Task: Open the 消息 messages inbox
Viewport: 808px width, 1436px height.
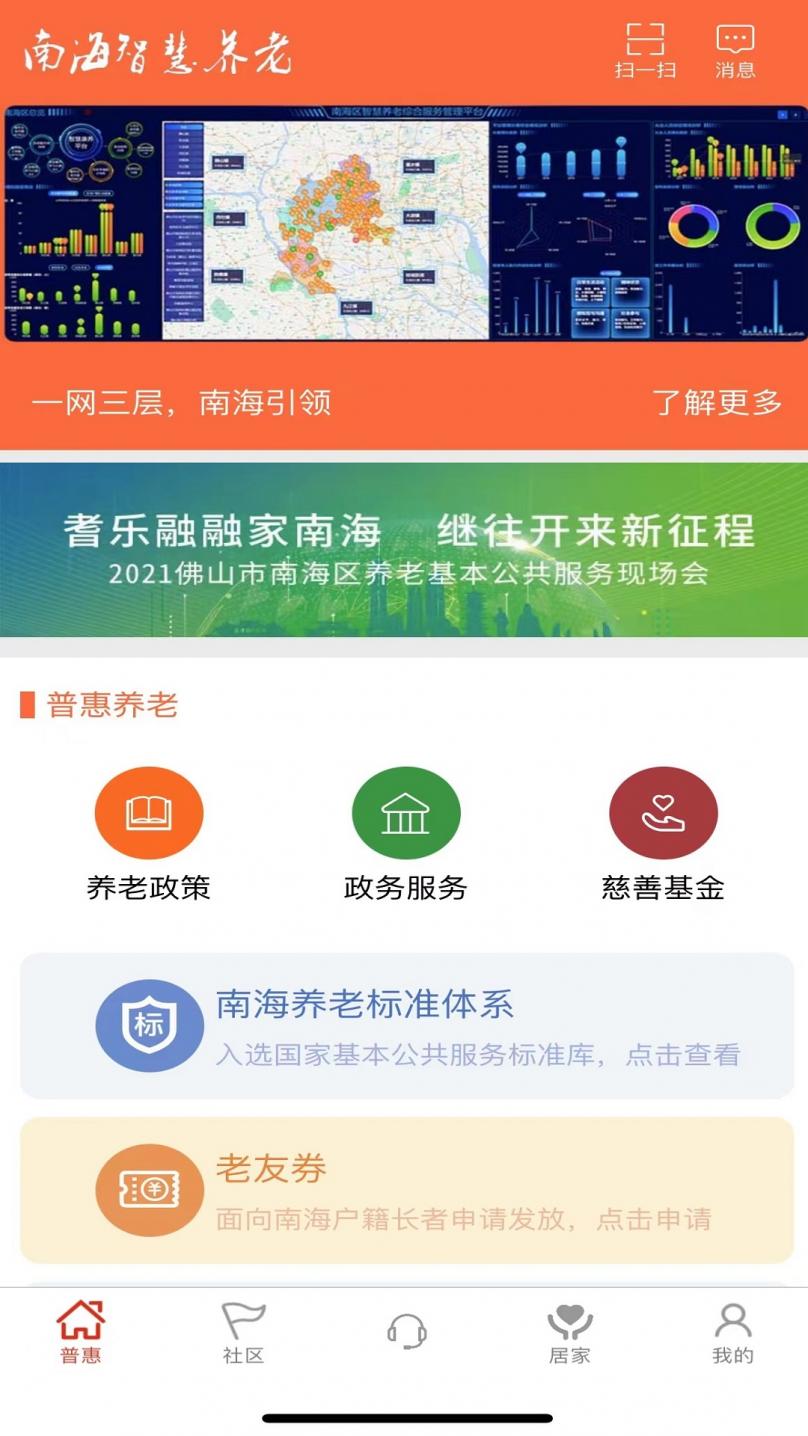Action: coord(735,49)
